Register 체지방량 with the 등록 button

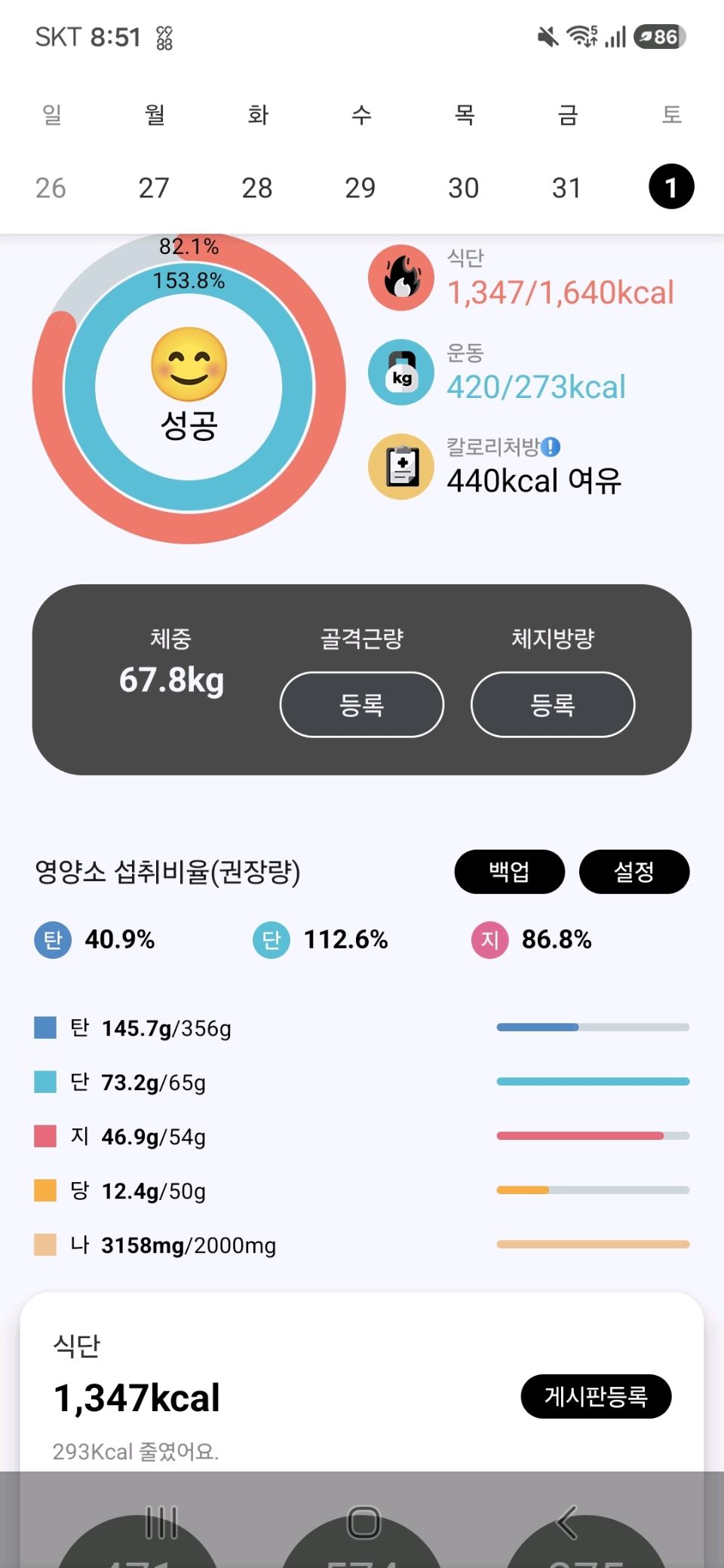553,704
